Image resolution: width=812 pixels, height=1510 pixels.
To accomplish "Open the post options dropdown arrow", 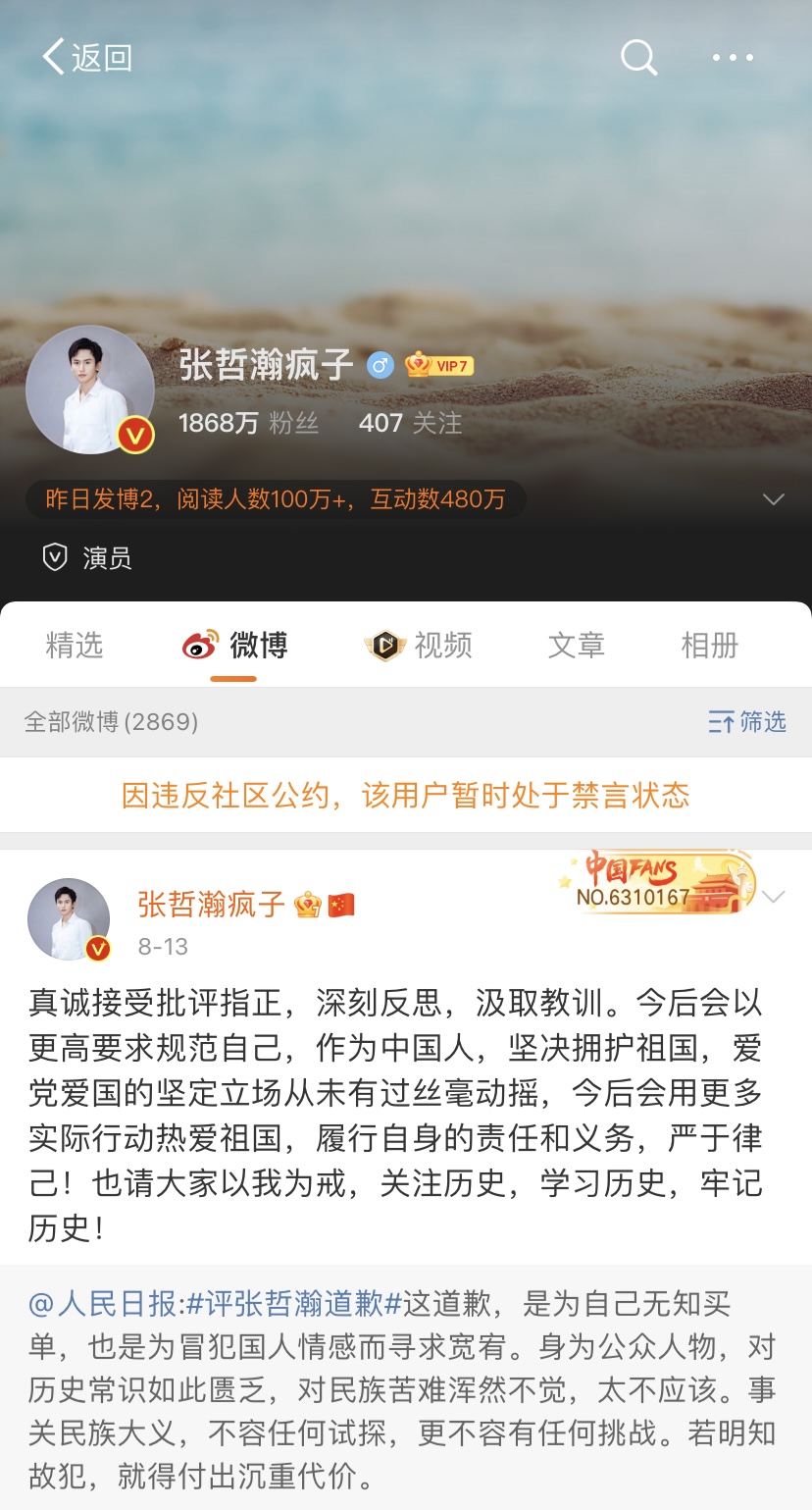I will pyautogui.click(x=774, y=897).
